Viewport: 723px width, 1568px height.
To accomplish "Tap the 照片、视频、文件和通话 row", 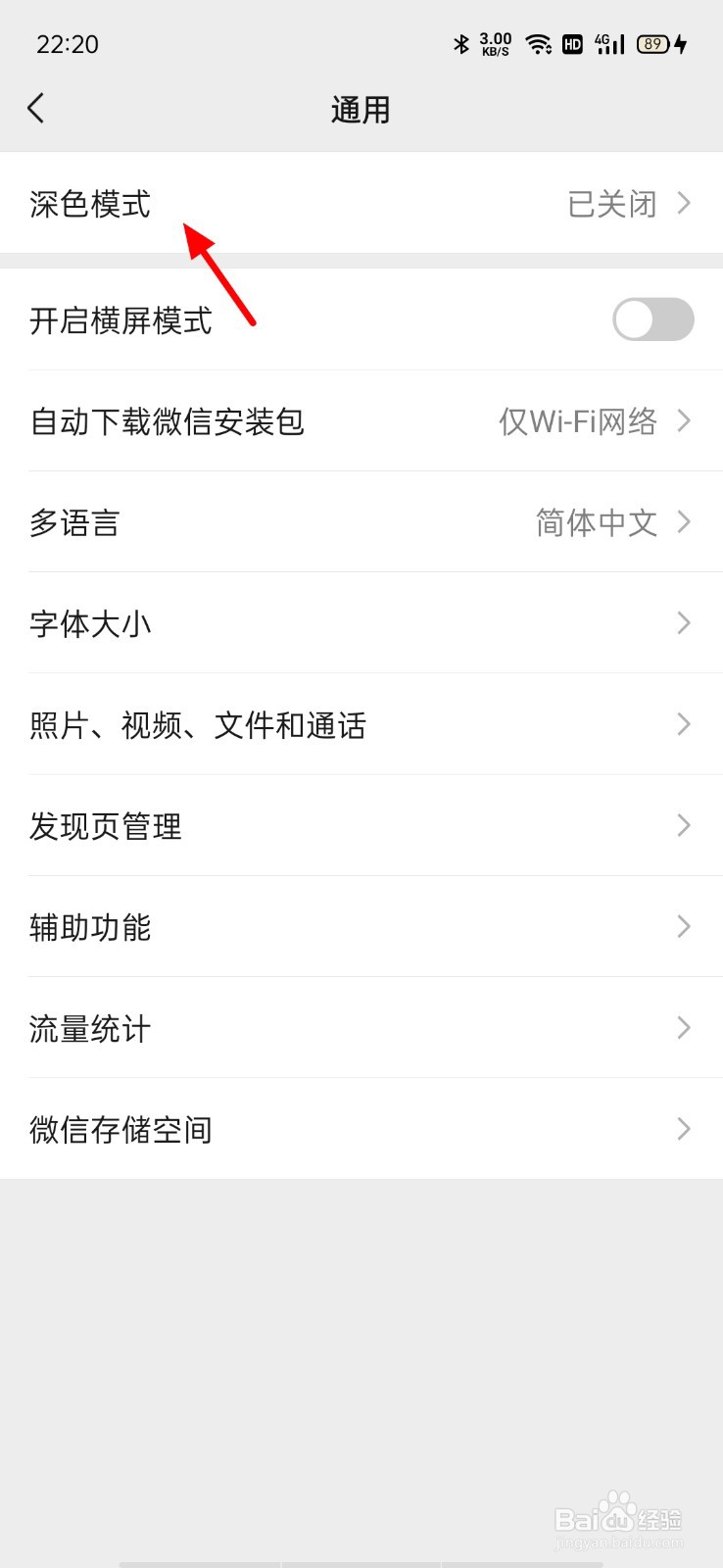I will pyautogui.click(x=361, y=724).
